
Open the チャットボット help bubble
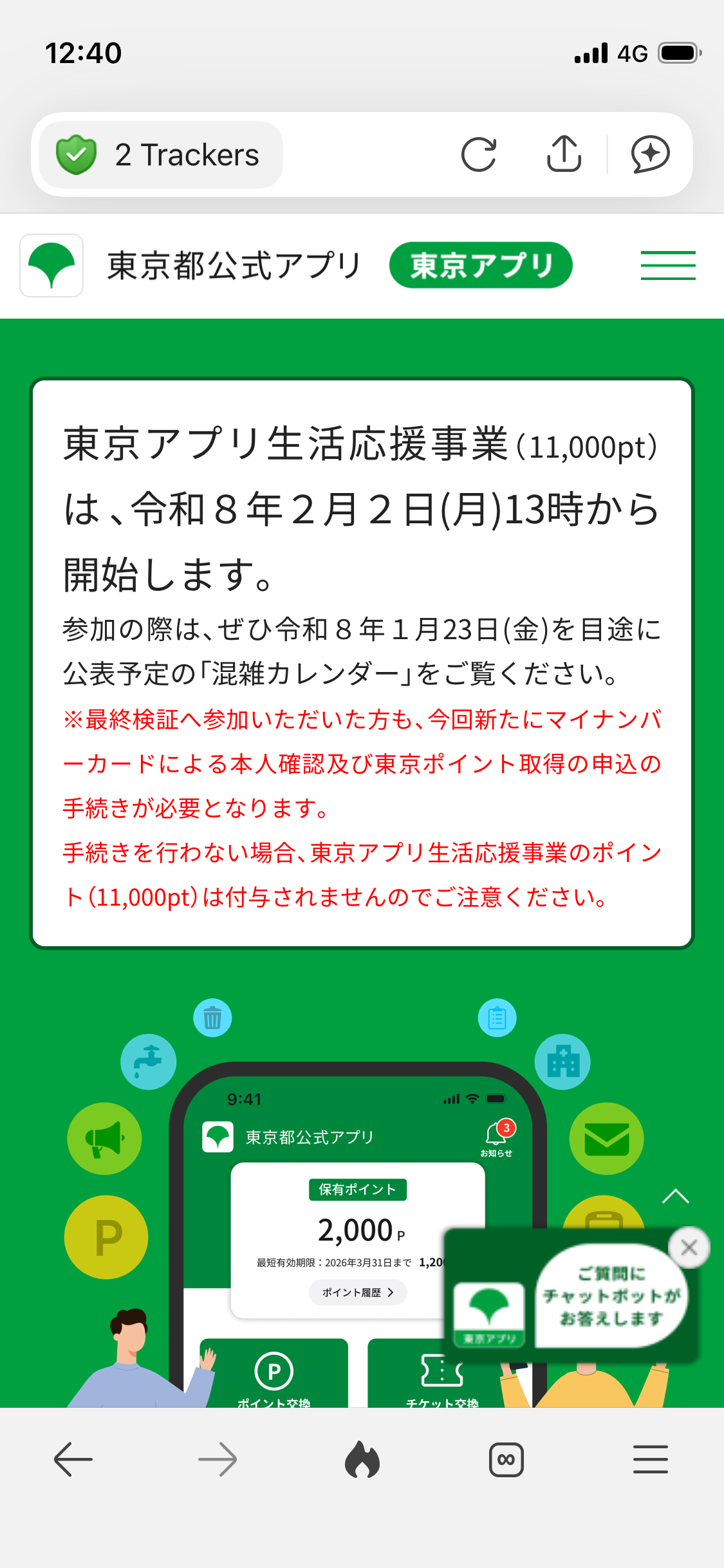coord(610,1296)
